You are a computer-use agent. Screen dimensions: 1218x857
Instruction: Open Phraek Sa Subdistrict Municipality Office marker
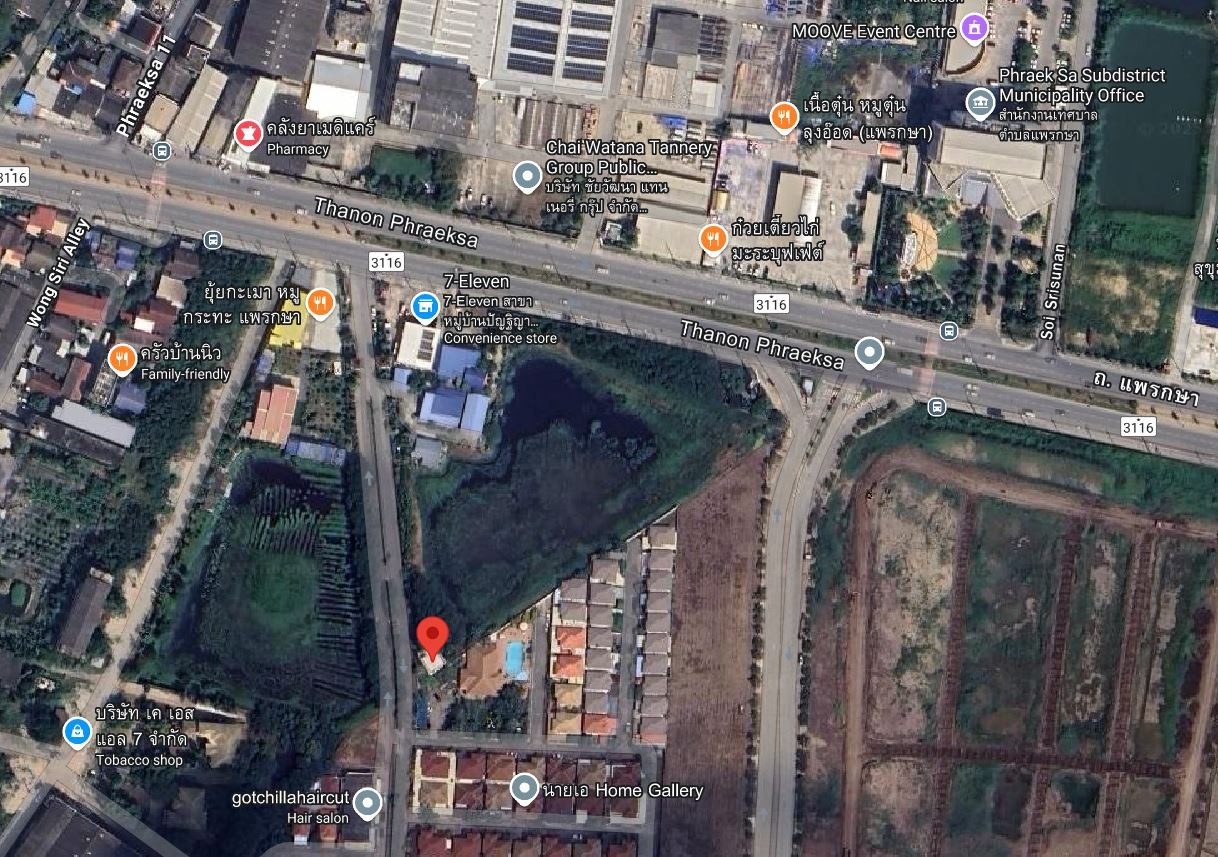(980, 101)
